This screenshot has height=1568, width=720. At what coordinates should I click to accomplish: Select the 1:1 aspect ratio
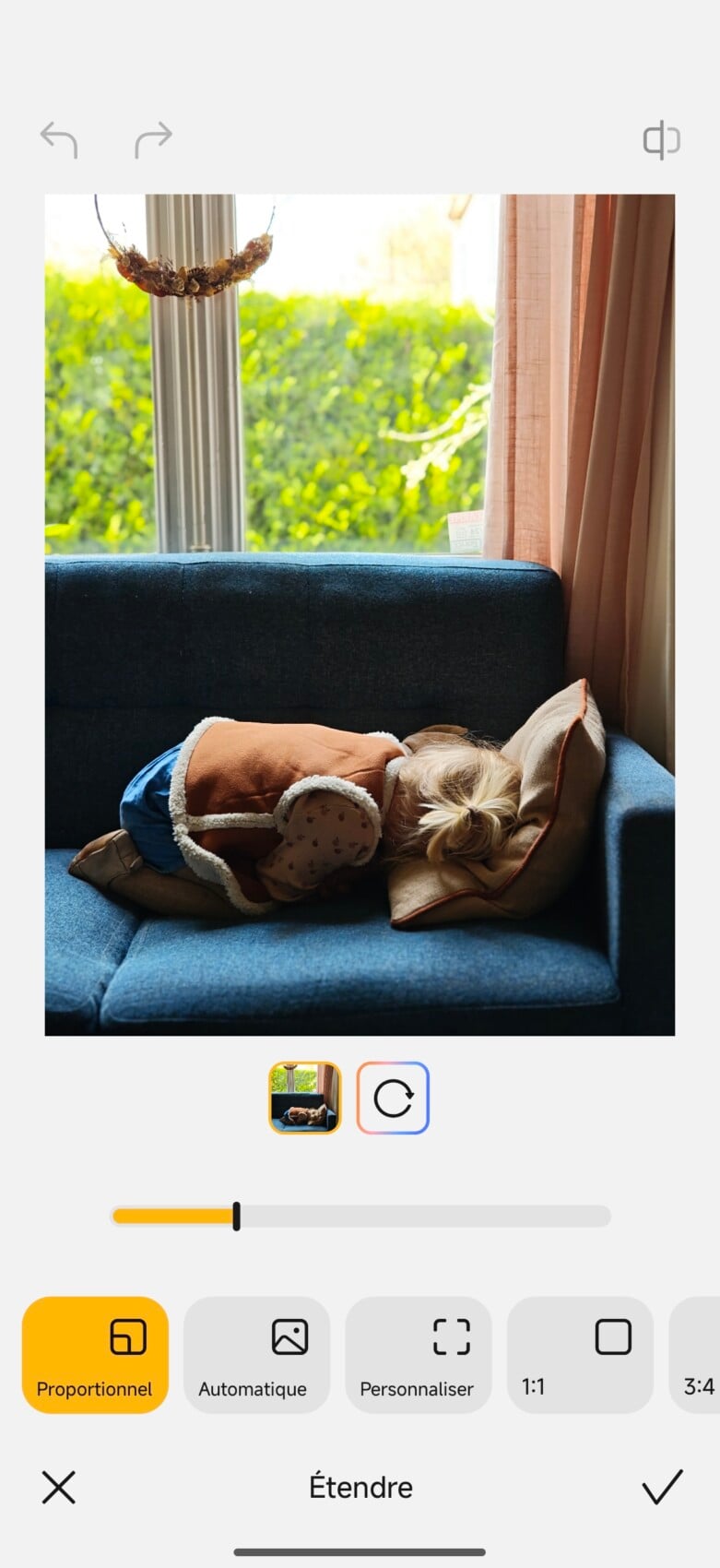[x=580, y=1355]
